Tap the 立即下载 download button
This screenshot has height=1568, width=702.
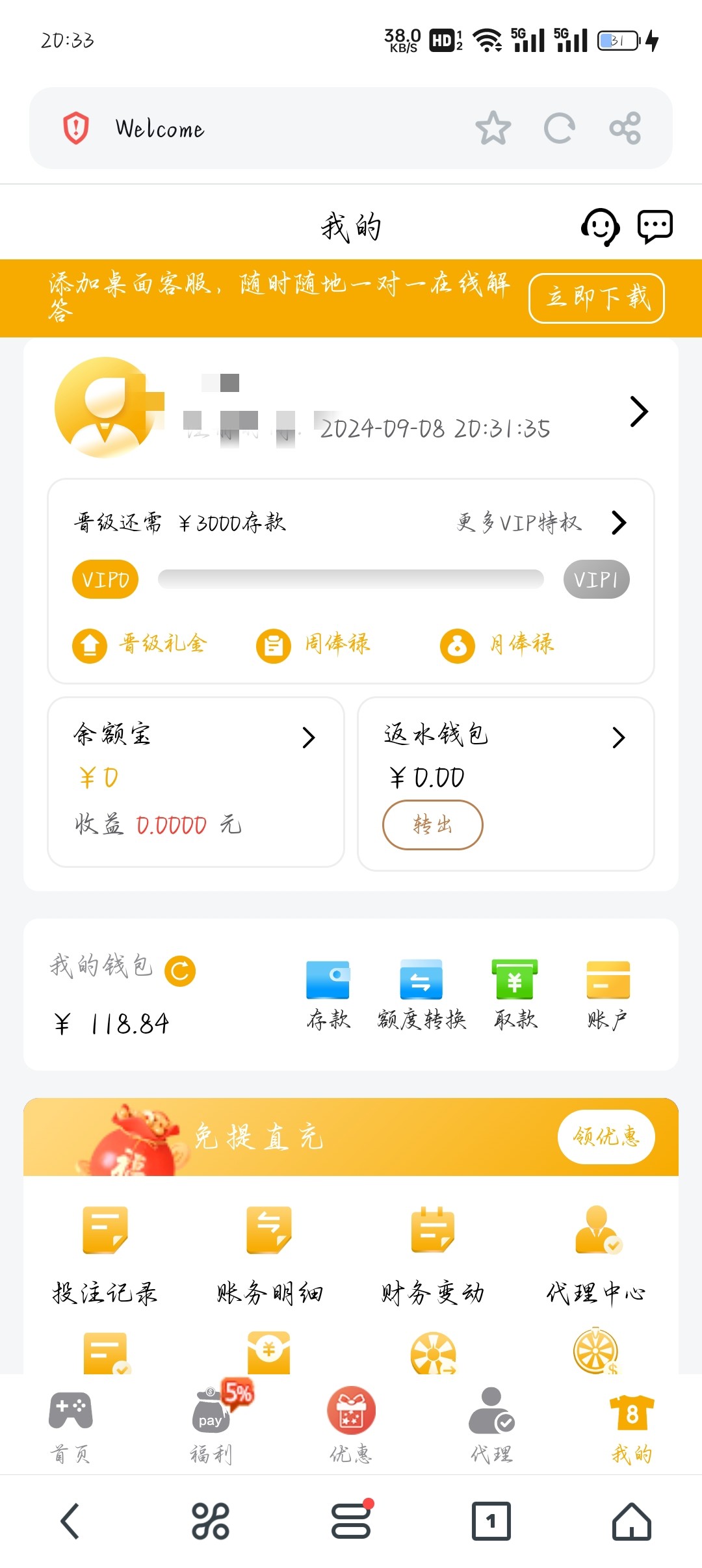596,298
